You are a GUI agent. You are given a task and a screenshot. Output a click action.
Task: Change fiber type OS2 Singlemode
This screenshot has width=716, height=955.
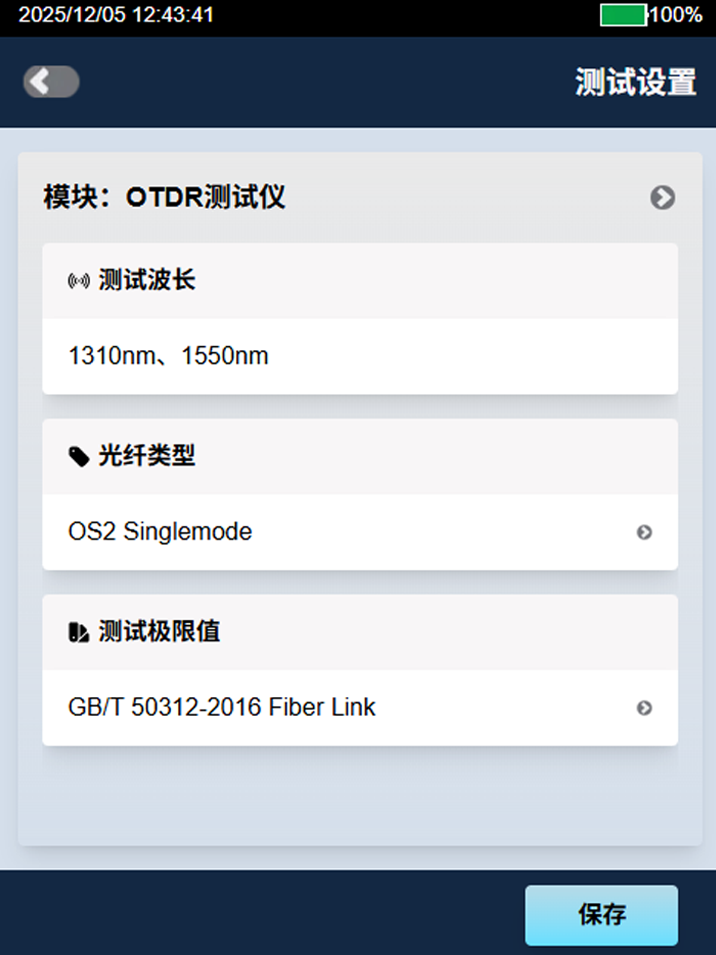coord(360,532)
